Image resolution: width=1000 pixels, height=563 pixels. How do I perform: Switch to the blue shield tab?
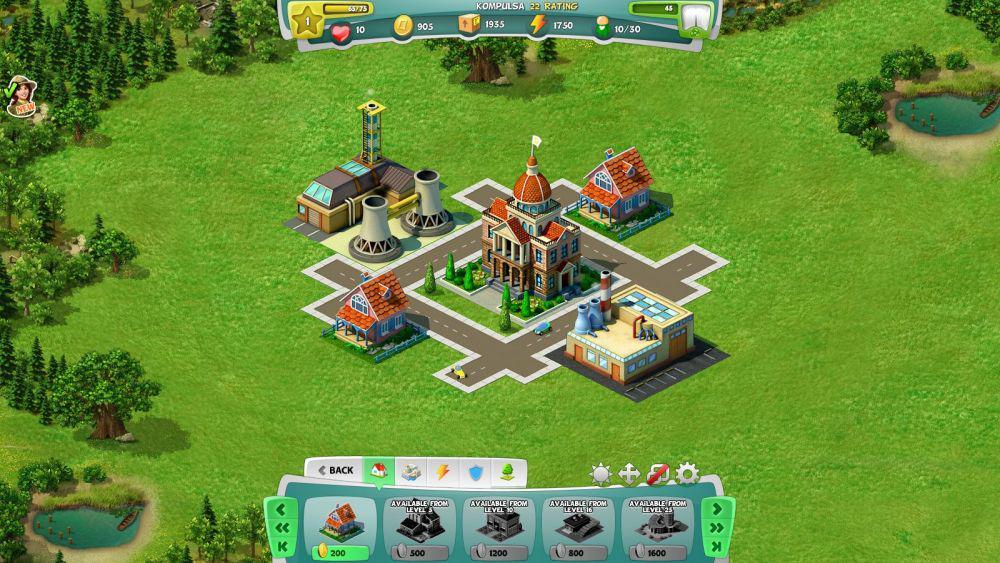(x=476, y=470)
